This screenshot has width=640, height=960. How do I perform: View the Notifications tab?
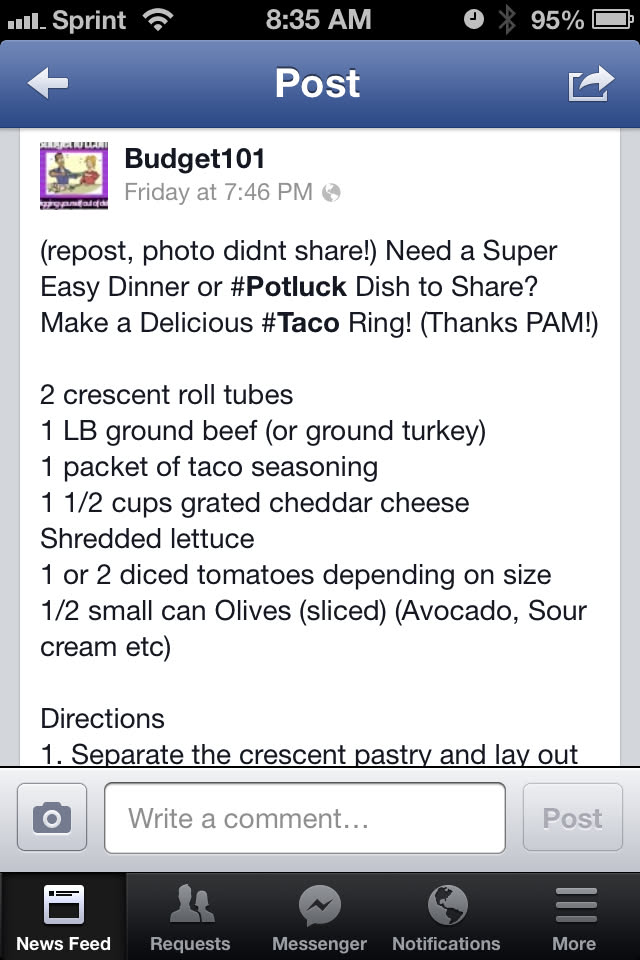(446, 917)
